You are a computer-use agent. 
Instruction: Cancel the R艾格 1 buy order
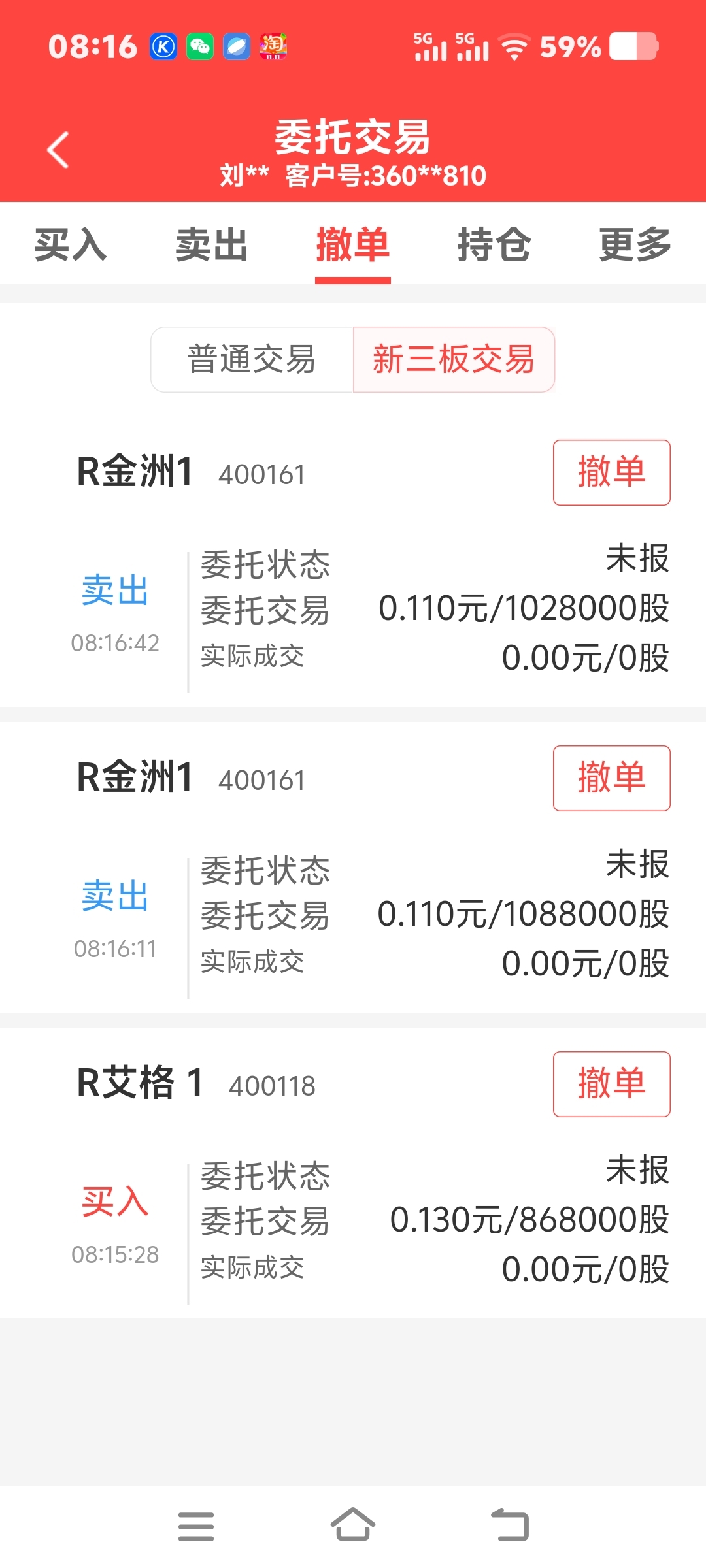[x=612, y=1084]
